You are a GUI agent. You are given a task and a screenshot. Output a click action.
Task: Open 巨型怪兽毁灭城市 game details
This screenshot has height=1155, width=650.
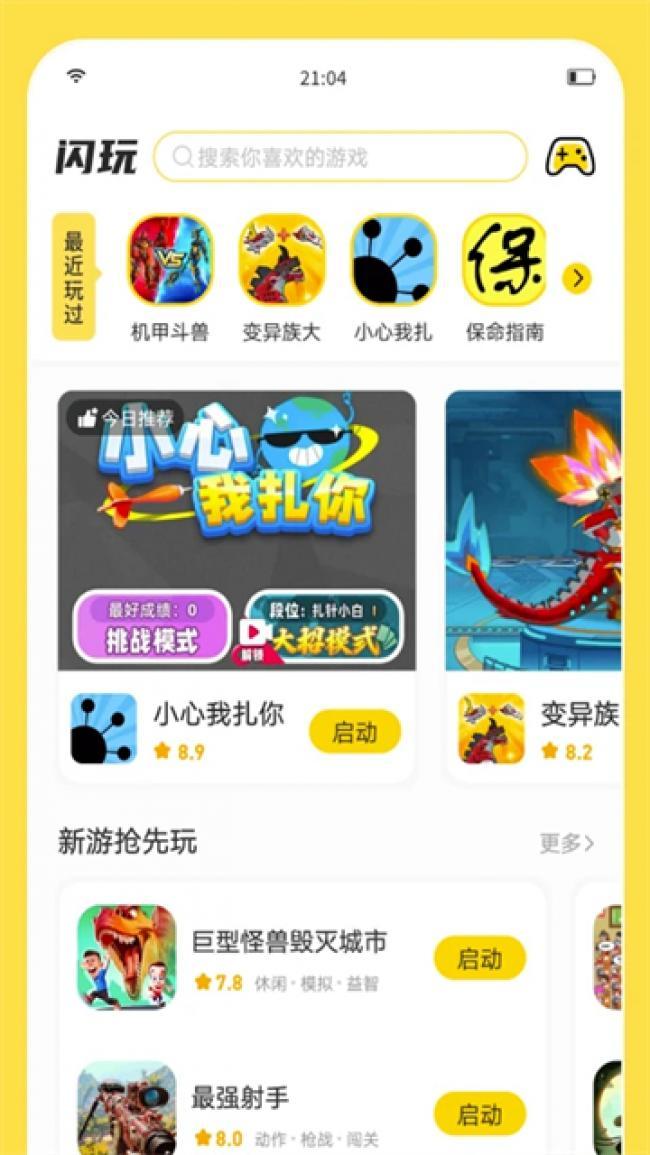[x=289, y=942]
